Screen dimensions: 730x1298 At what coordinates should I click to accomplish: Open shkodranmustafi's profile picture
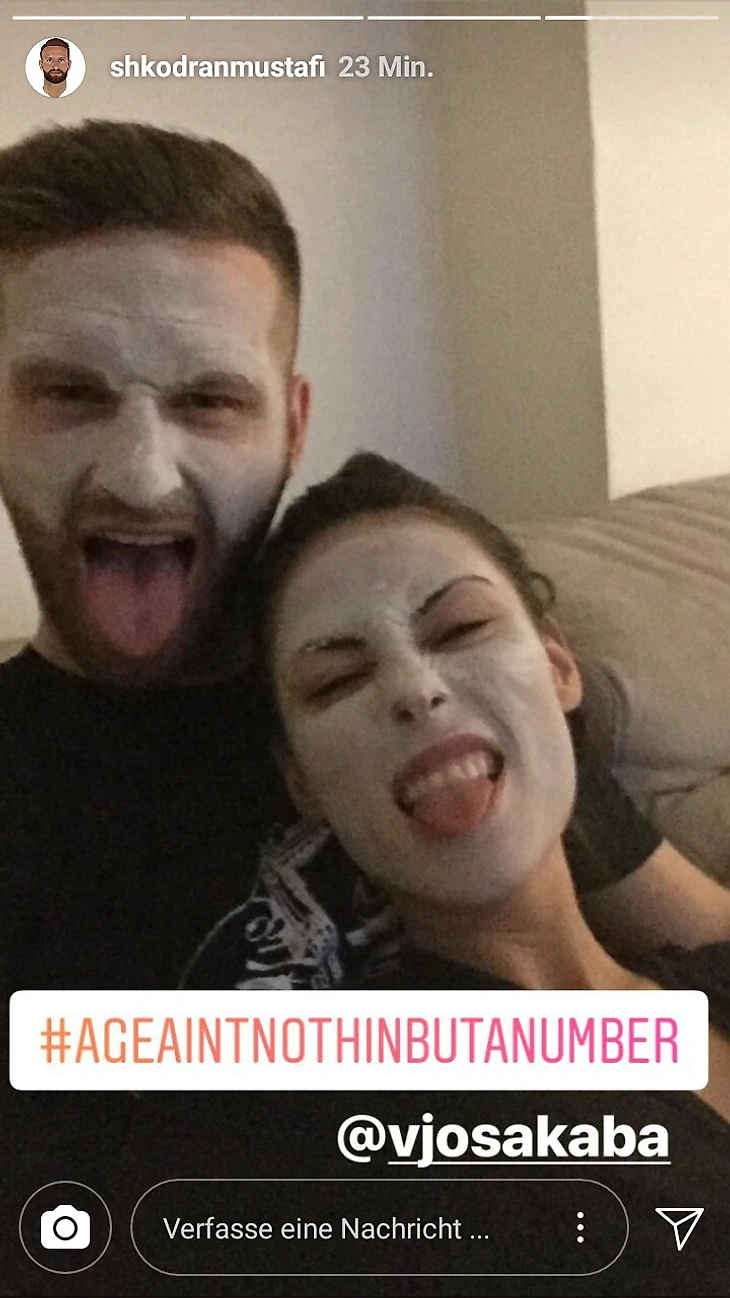point(55,68)
